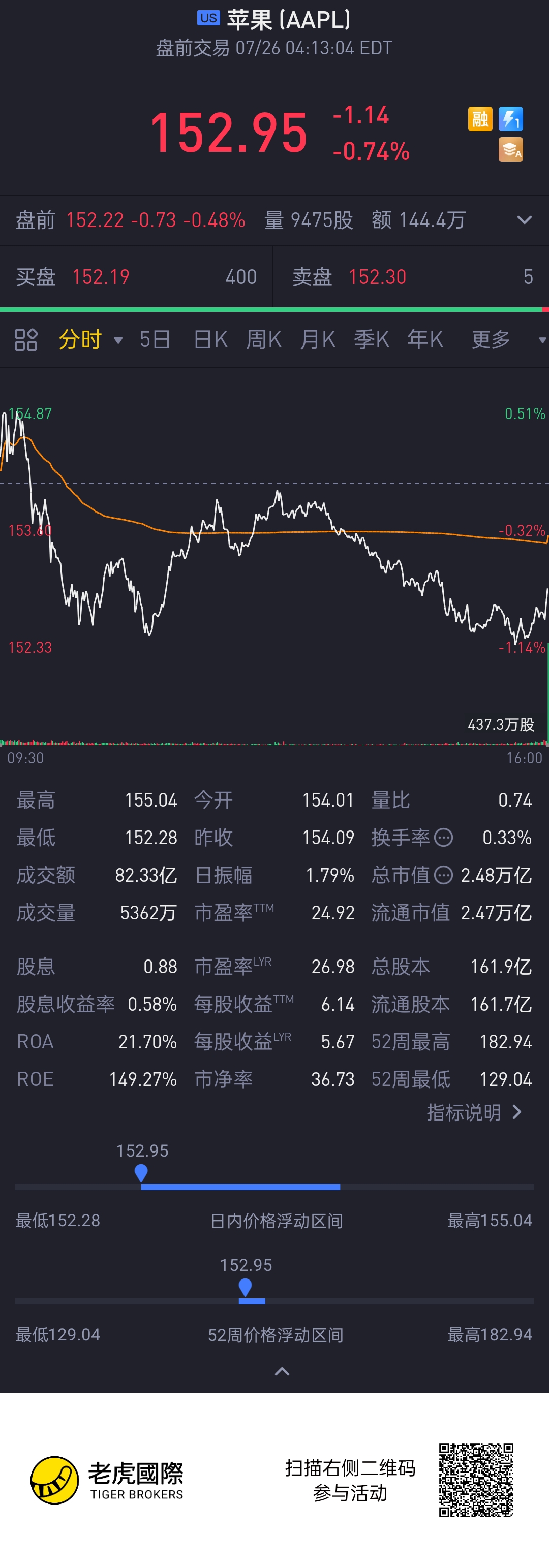
Task: Select the 分时 intraday chart tab
Action: click(x=80, y=340)
